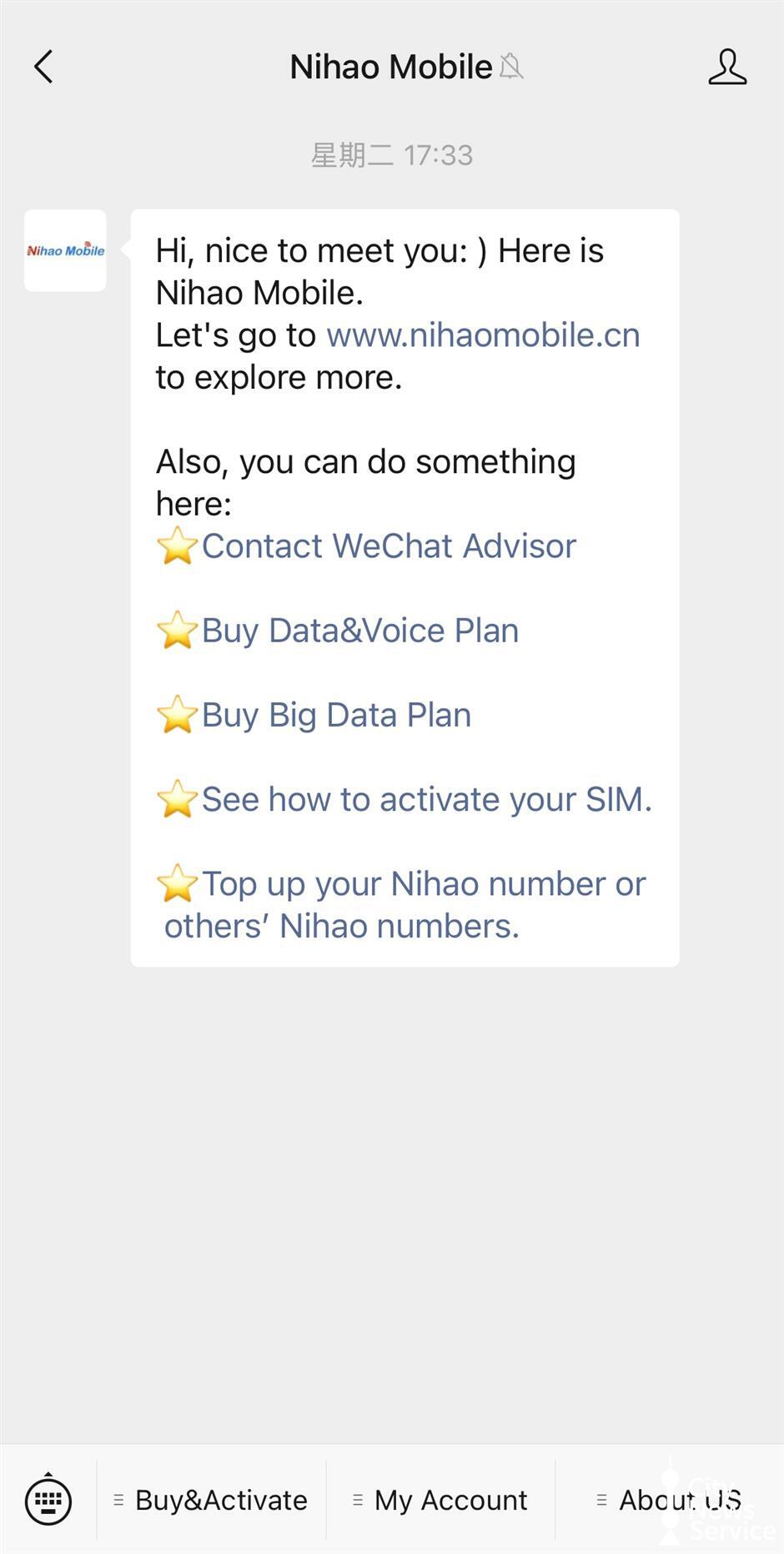Tap the star icon next to the top-up option
The image size is (784, 1554).
click(176, 884)
